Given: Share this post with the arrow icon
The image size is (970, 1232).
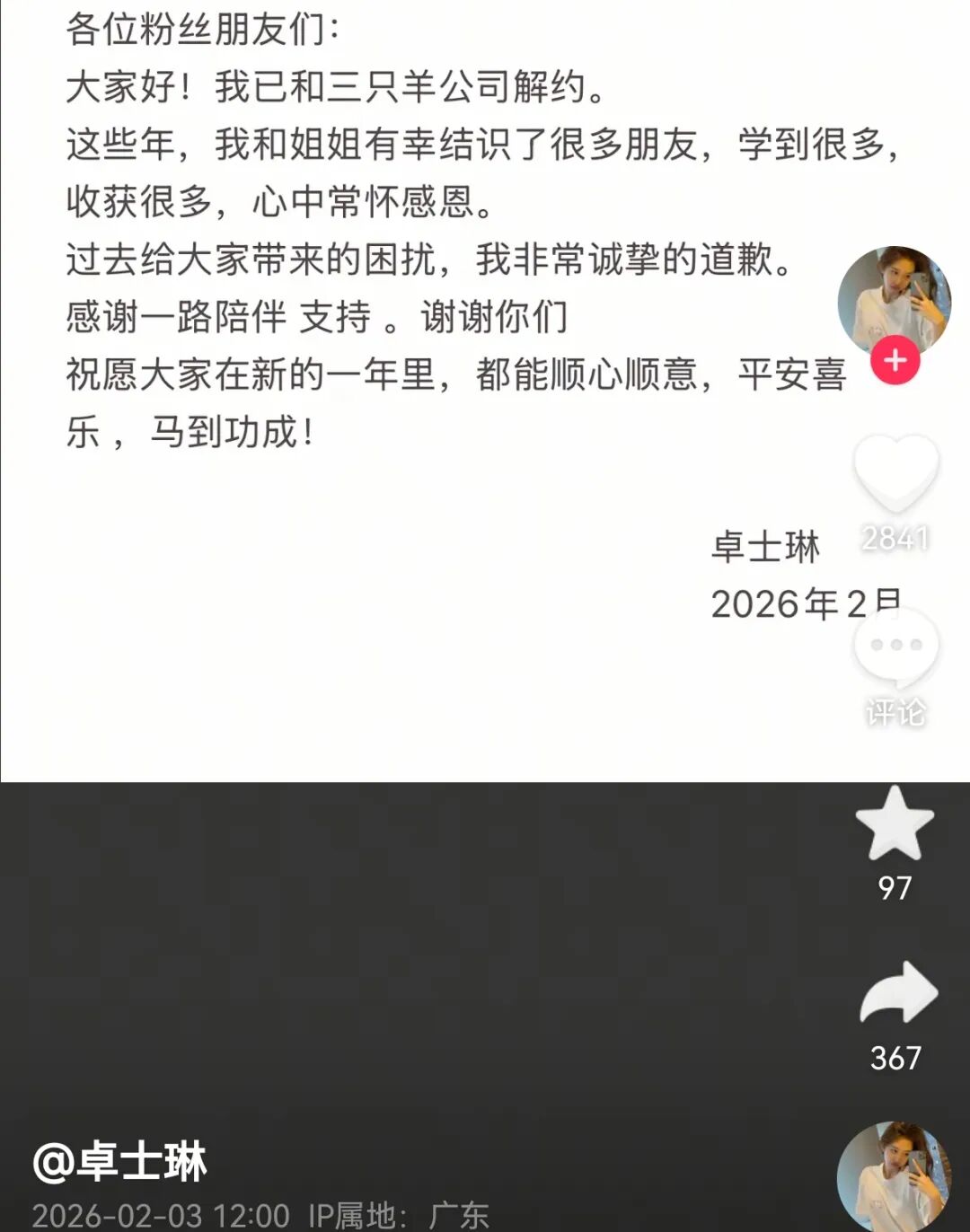Looking at the screenshot, I should 897,995.
